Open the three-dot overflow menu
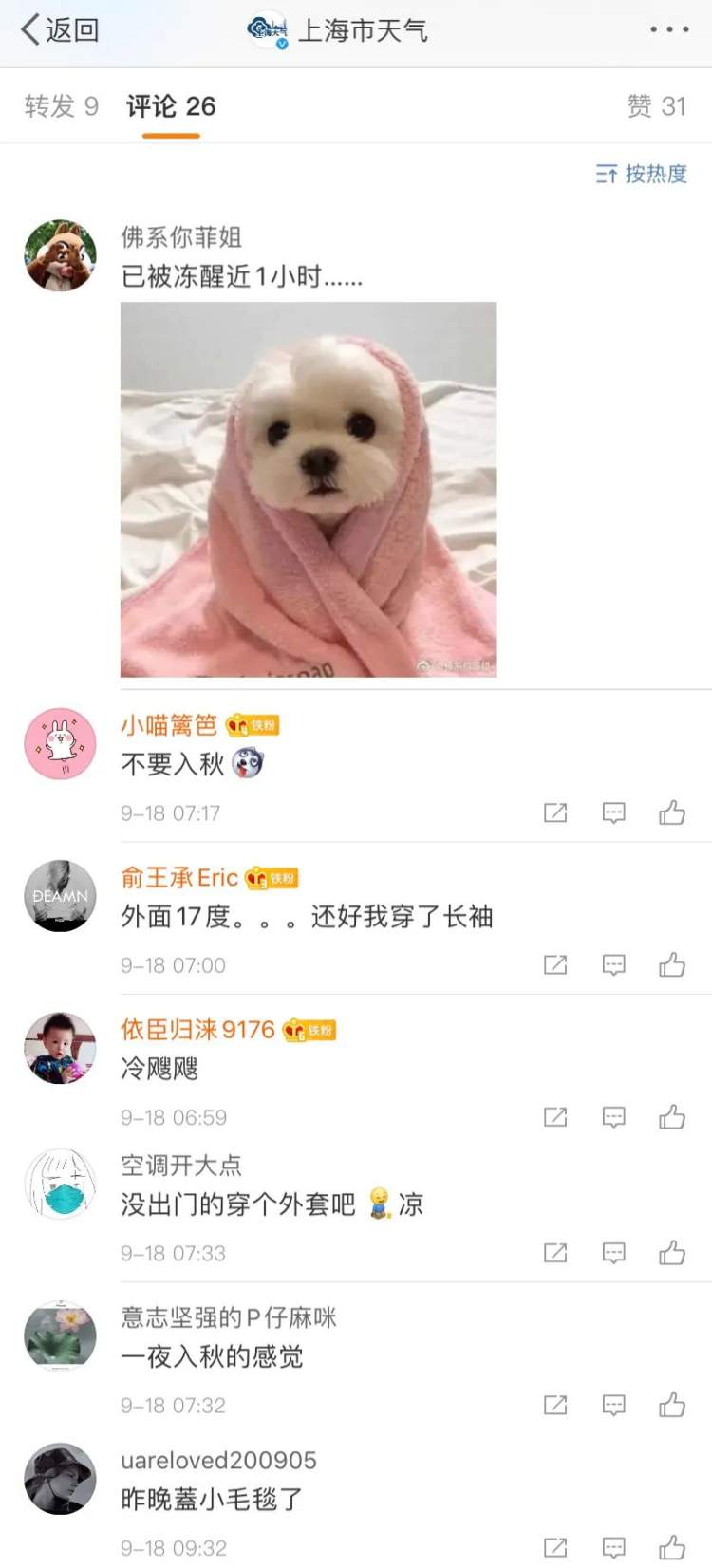The width and height of the screenshot is (712, 1568). coord(669,30)
